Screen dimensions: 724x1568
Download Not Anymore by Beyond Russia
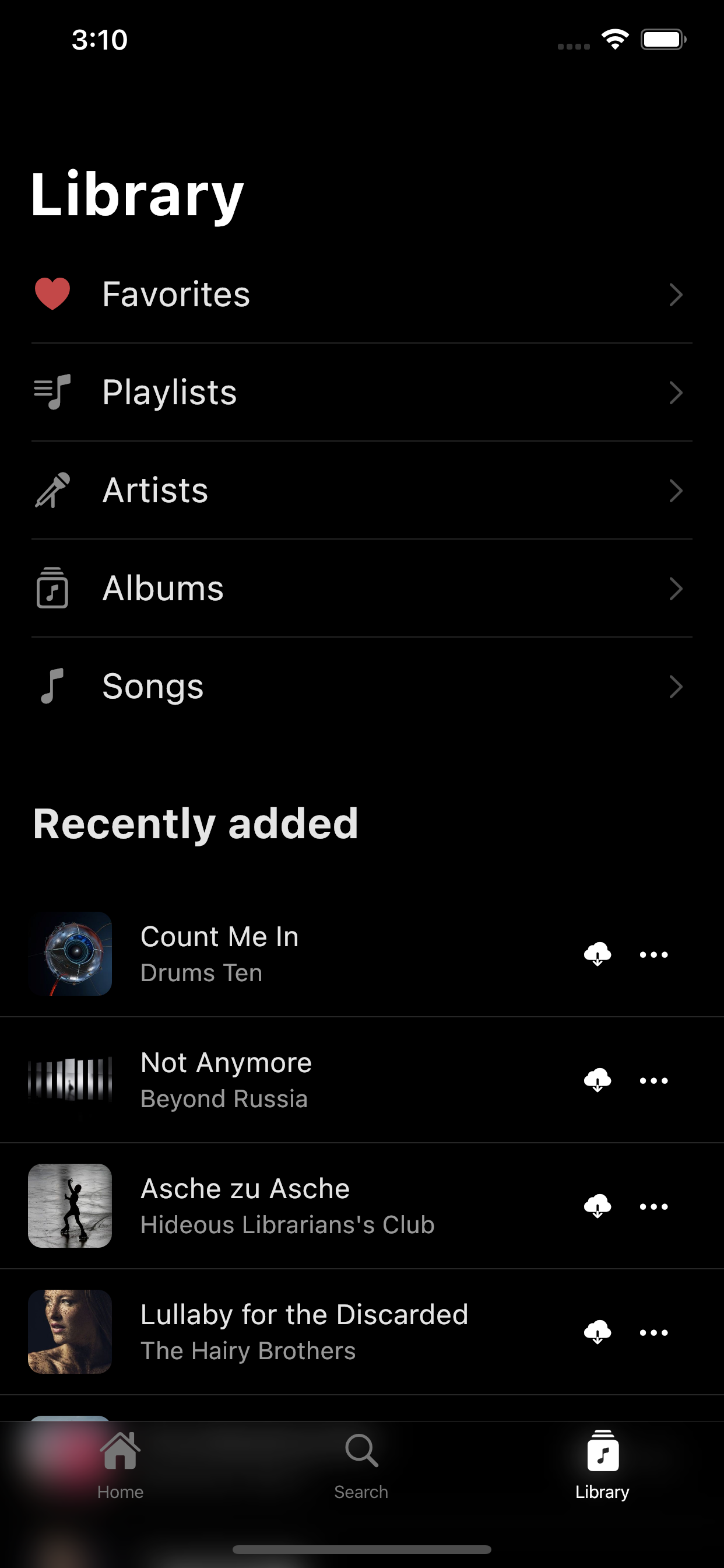coord(598,1080)
